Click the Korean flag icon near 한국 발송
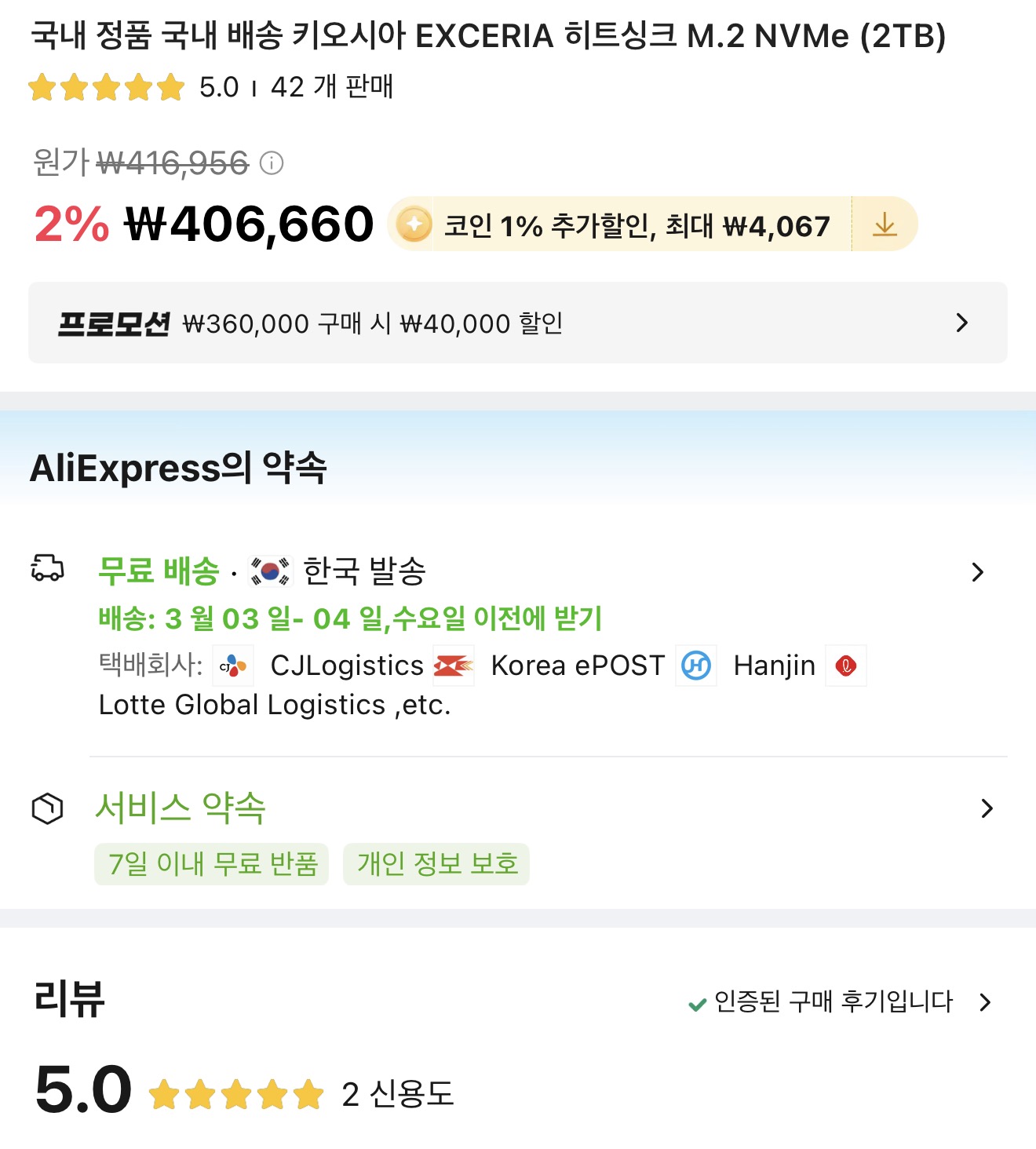Image resolution: width=1036 pixels, height=1149 pixels. (268, 572)
